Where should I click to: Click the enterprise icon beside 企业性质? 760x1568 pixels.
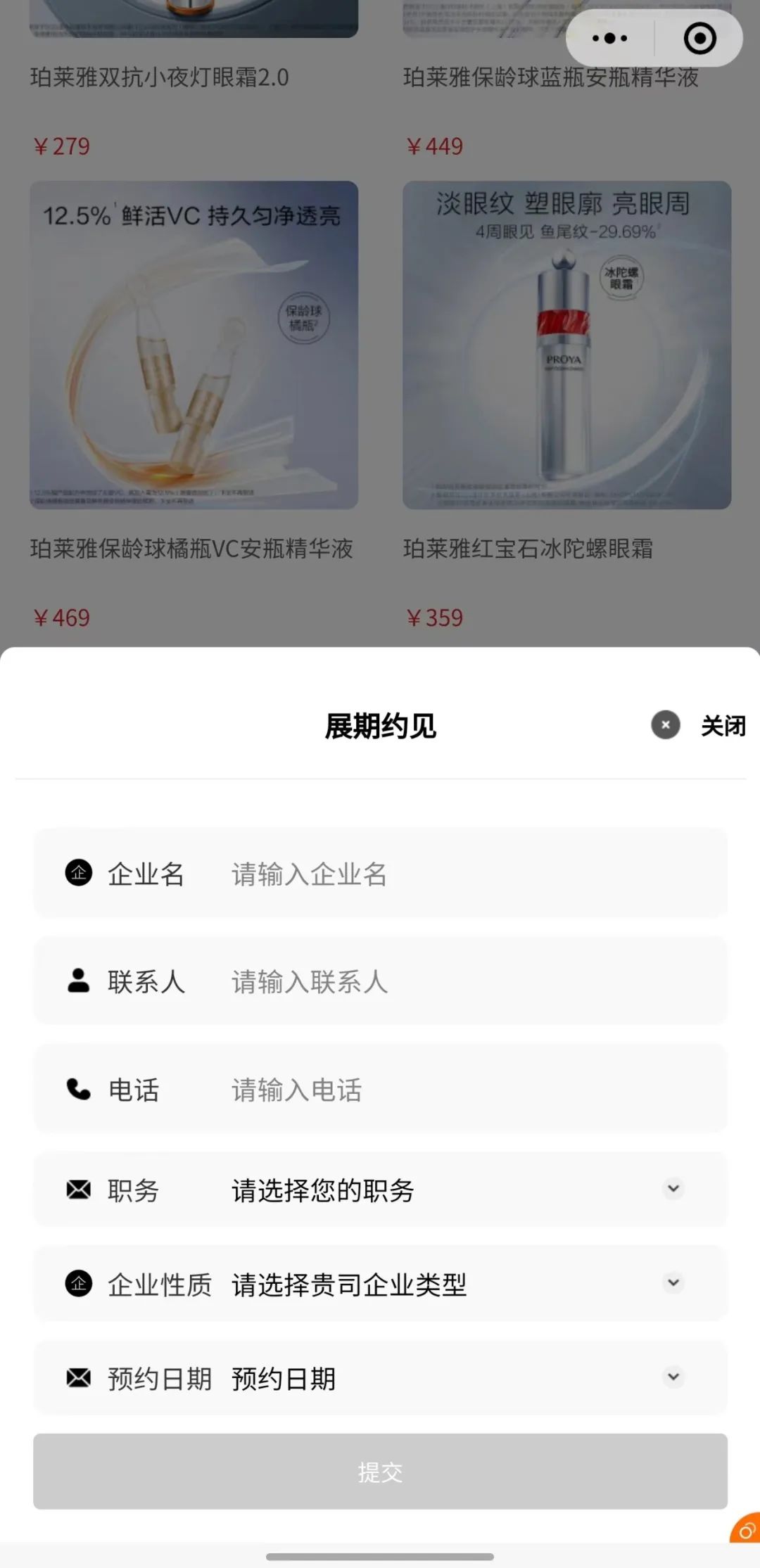coord(77,1283)
